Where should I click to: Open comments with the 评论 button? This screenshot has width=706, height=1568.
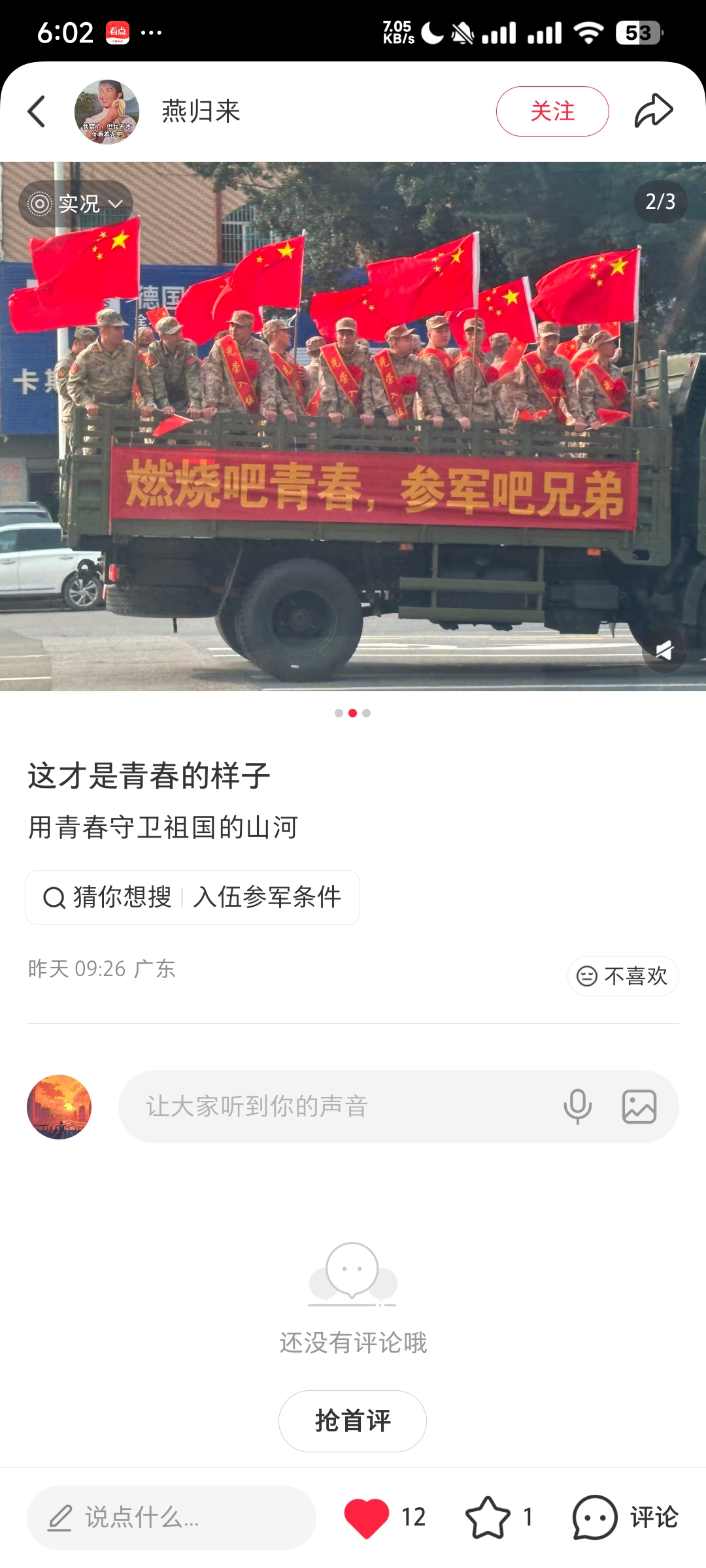click(x=625, y=1517)
